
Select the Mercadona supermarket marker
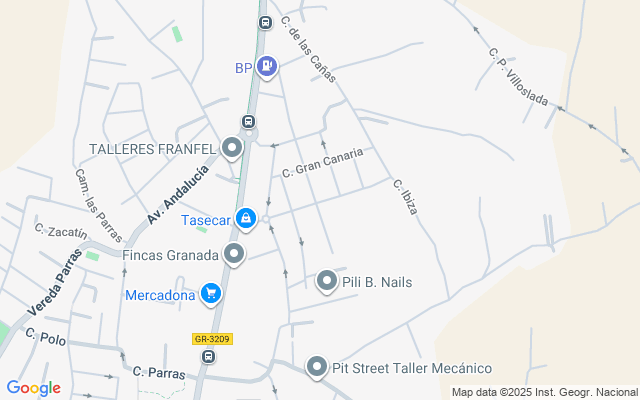[210, 294]
